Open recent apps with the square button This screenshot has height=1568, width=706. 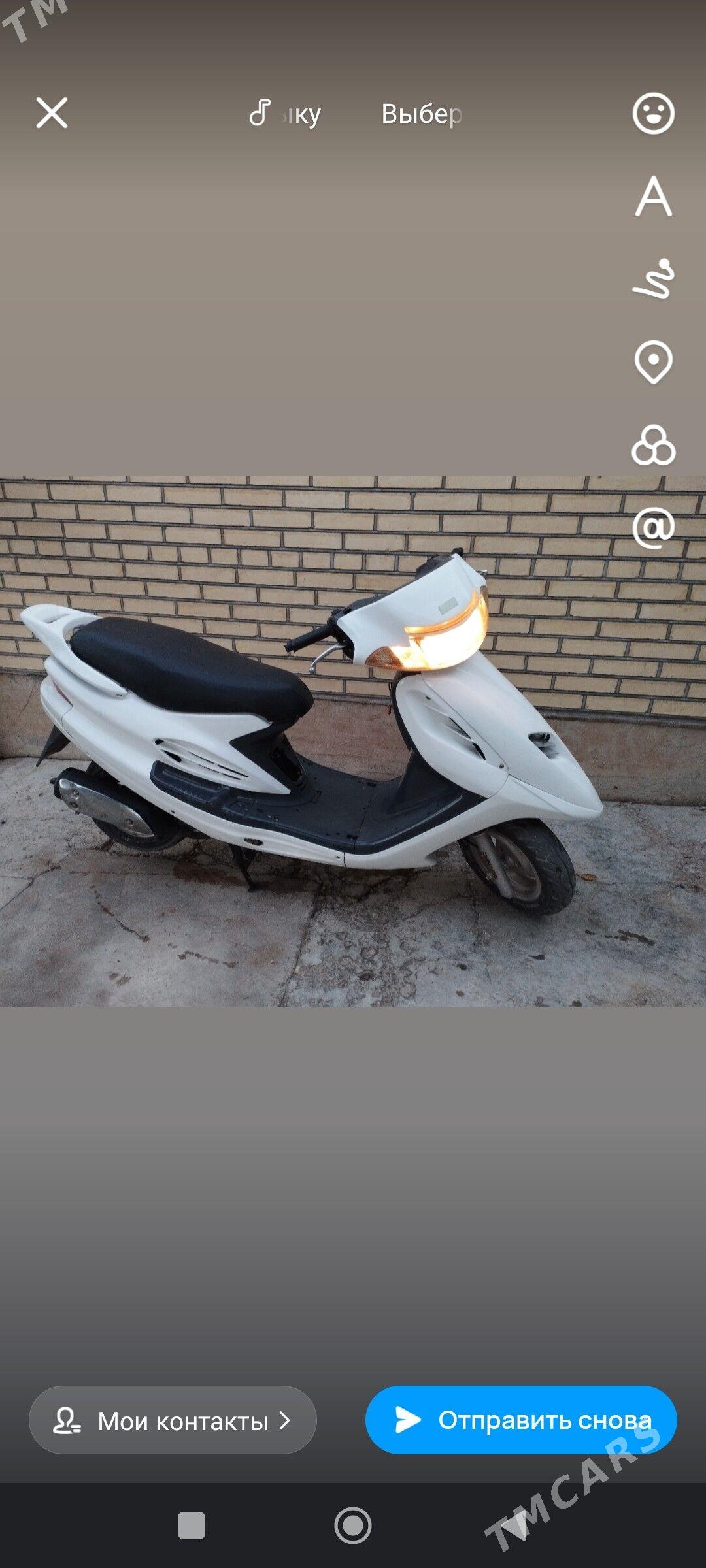[x=192, y=1526]
